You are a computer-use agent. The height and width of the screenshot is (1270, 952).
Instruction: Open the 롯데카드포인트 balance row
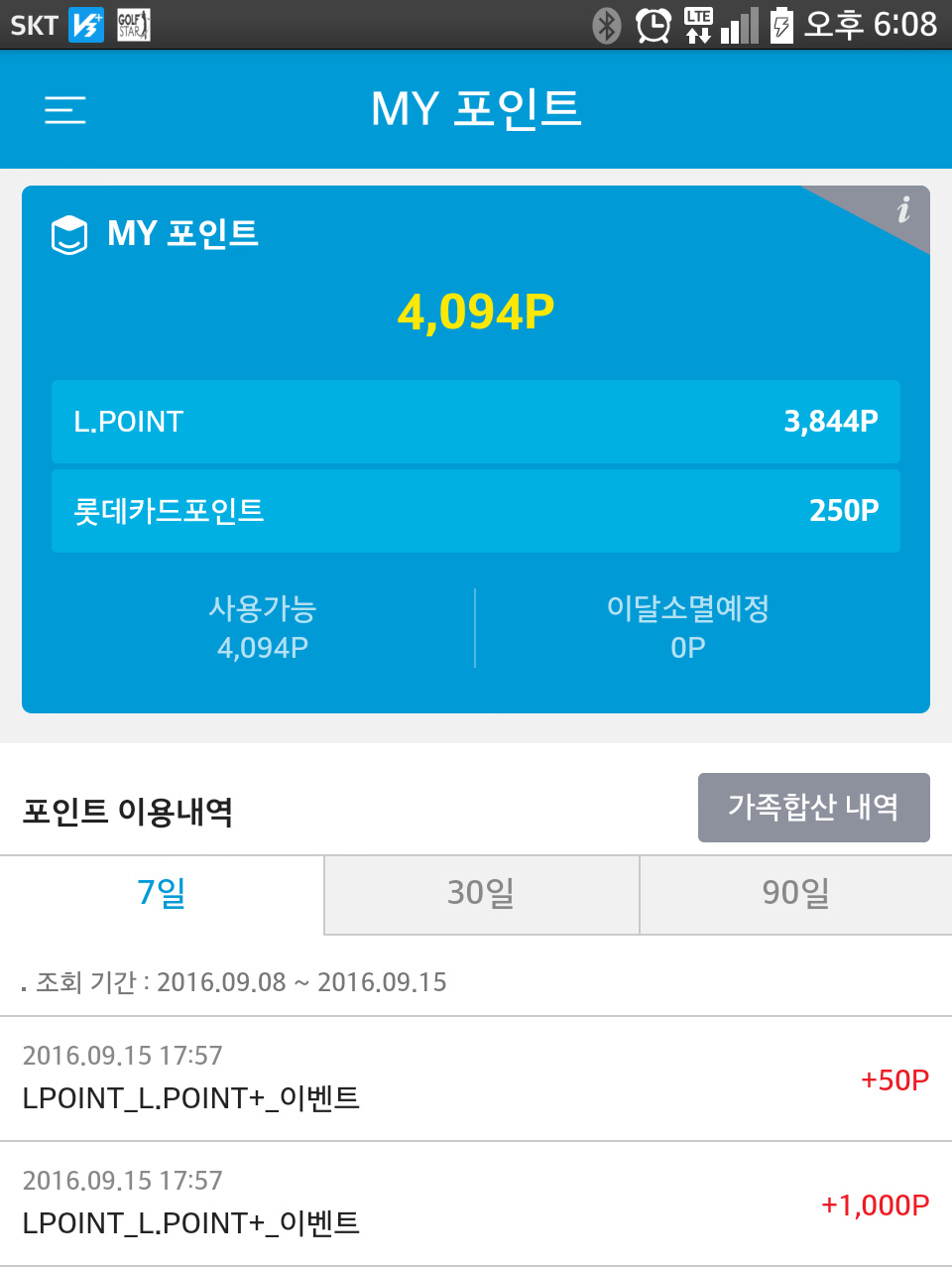(x=476, y=511)
